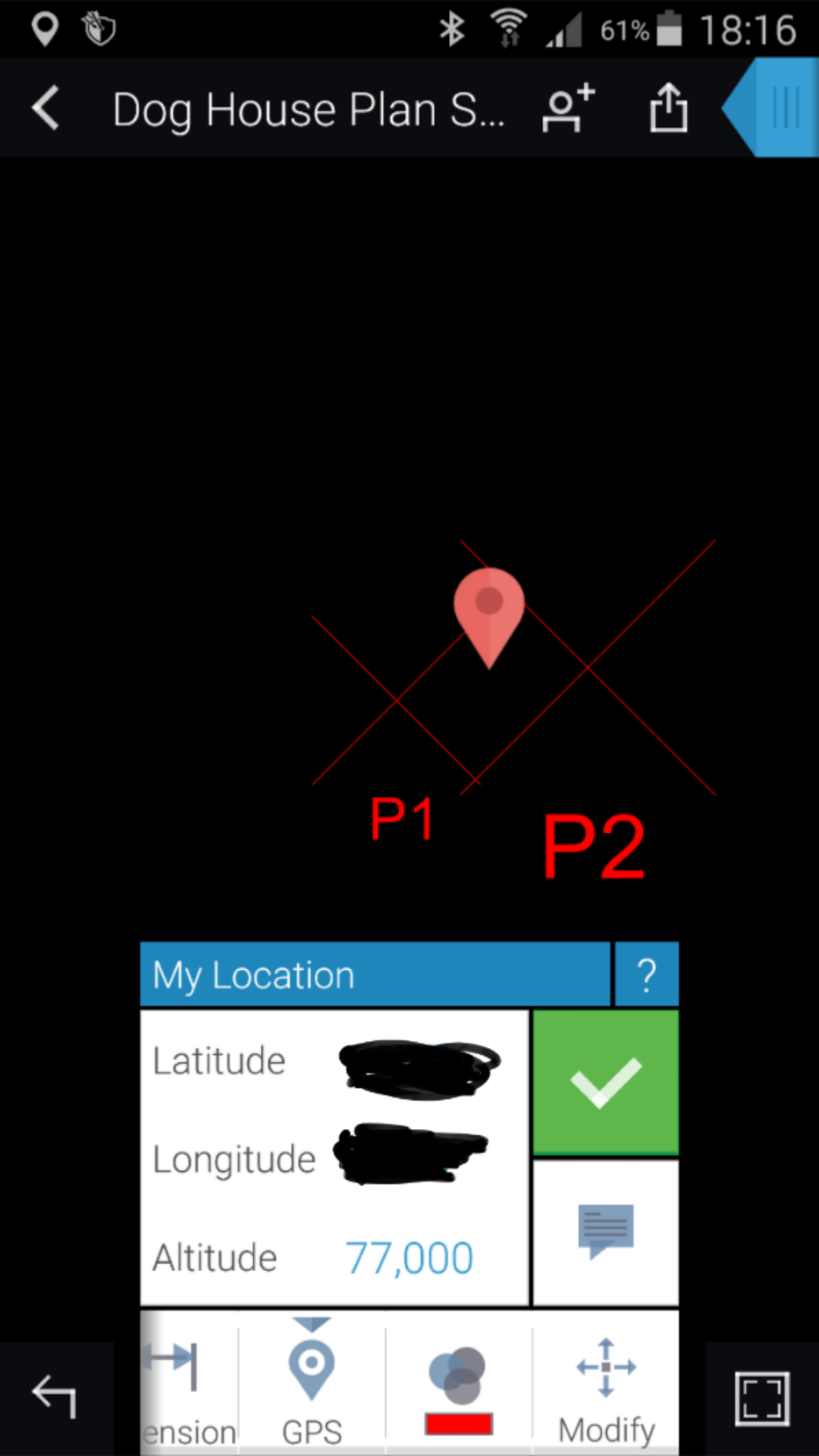The image size is (819, 1456).
Task: Open help for My Location
Action: tap(646, 974)
